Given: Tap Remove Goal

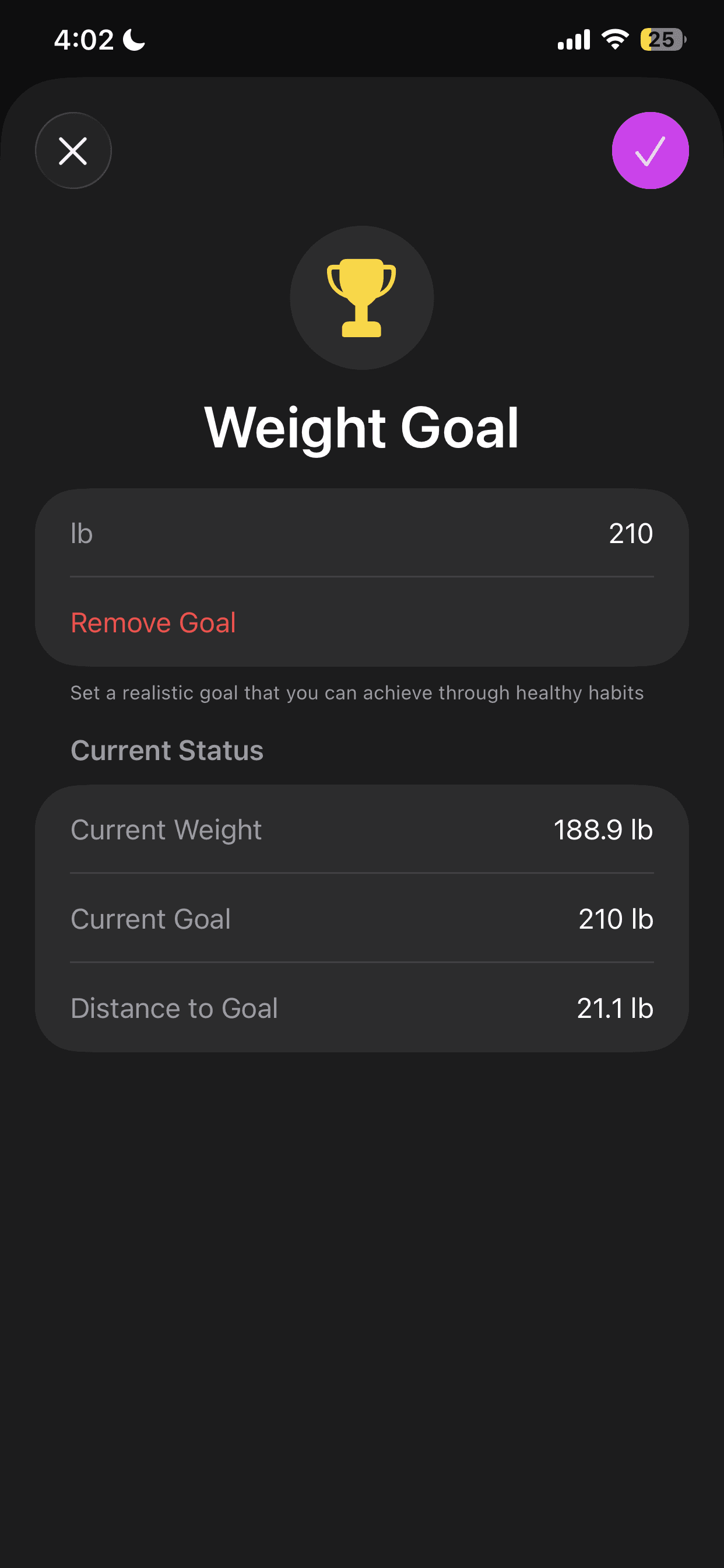Looking at the screenshot, I should pyautogui.click(x=153, y=622).
